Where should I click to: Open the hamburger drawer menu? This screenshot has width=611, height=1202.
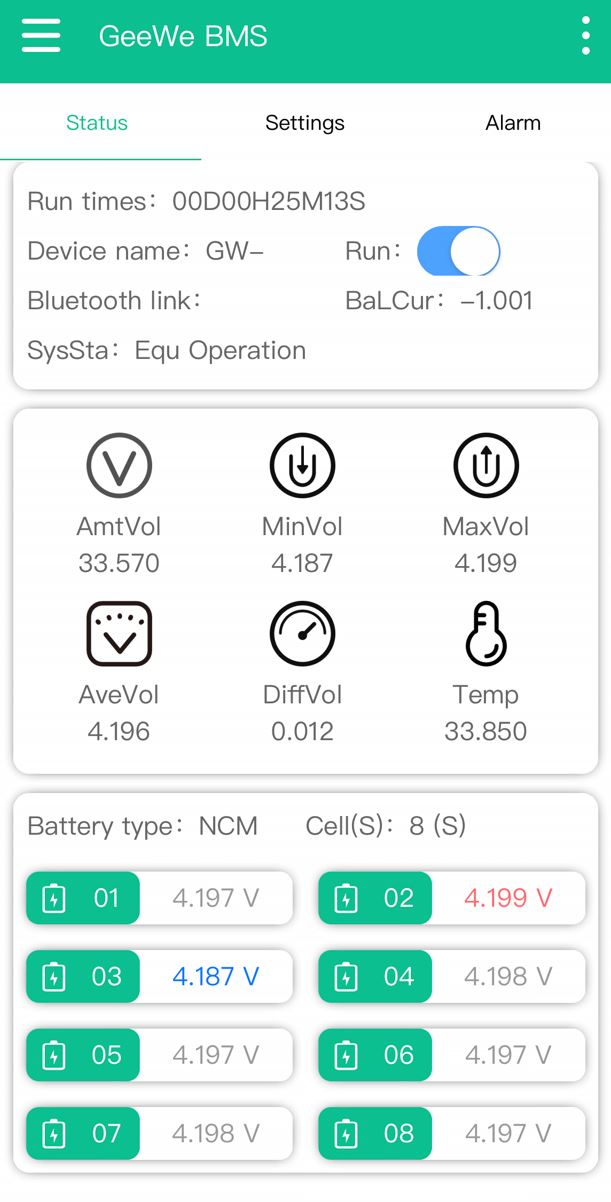click(41, 37)
